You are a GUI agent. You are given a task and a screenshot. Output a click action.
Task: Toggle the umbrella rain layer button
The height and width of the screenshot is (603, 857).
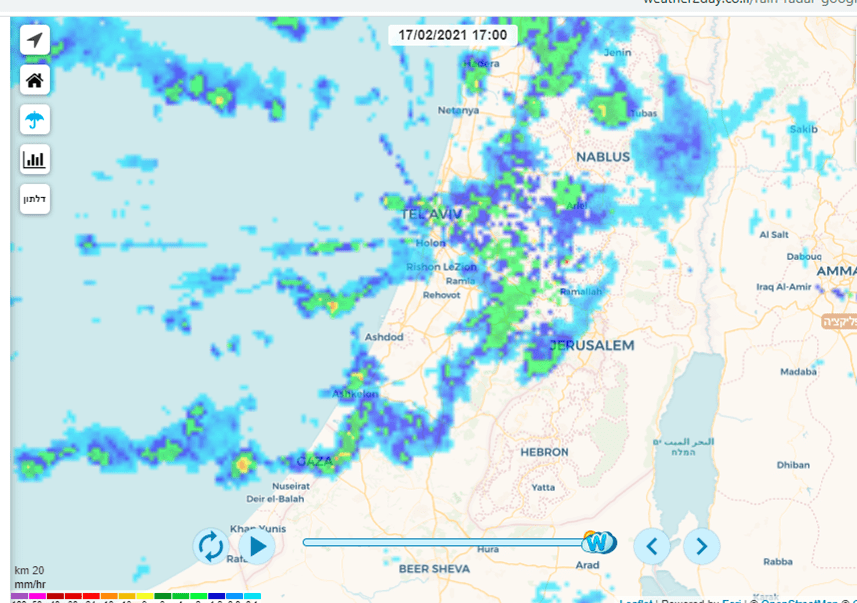35,120
